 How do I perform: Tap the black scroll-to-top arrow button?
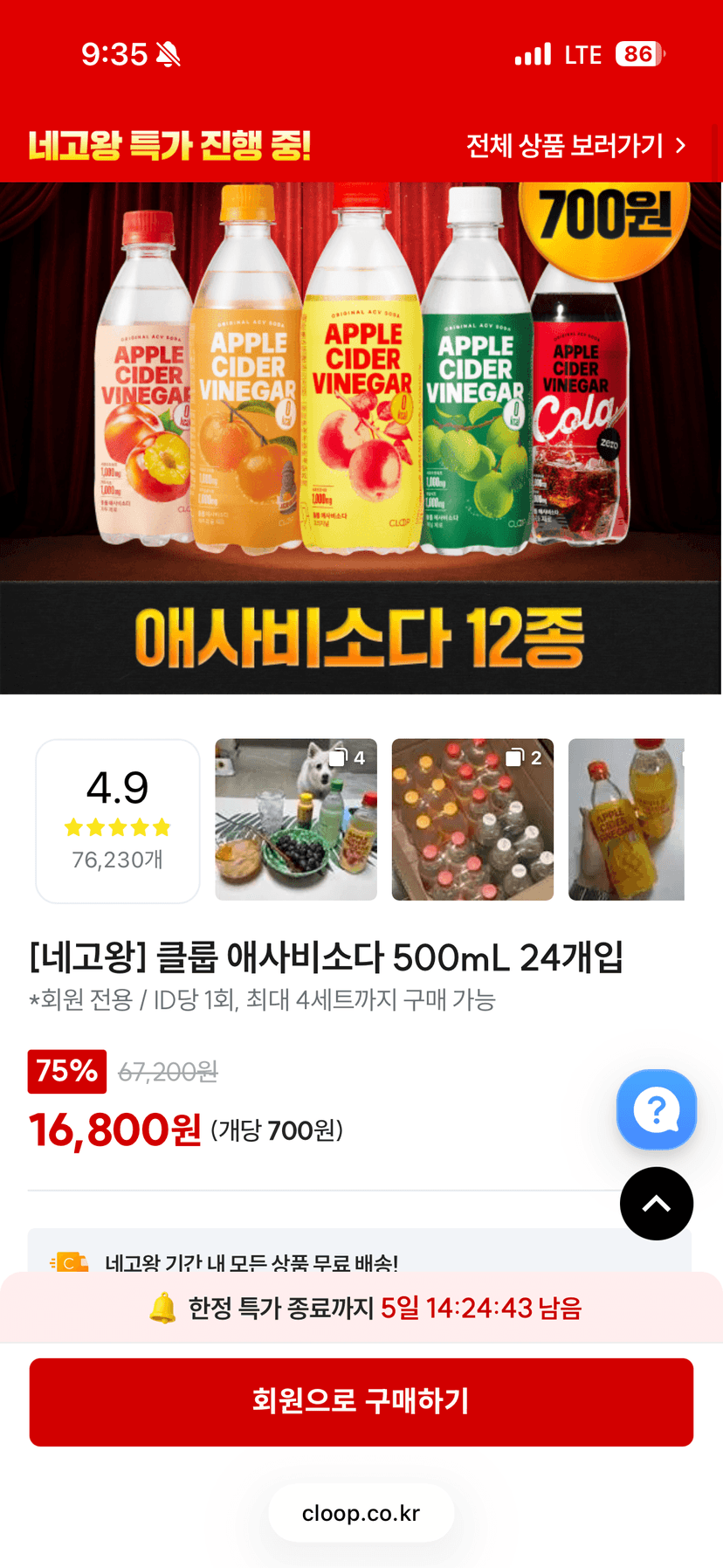click(657, 1204)
